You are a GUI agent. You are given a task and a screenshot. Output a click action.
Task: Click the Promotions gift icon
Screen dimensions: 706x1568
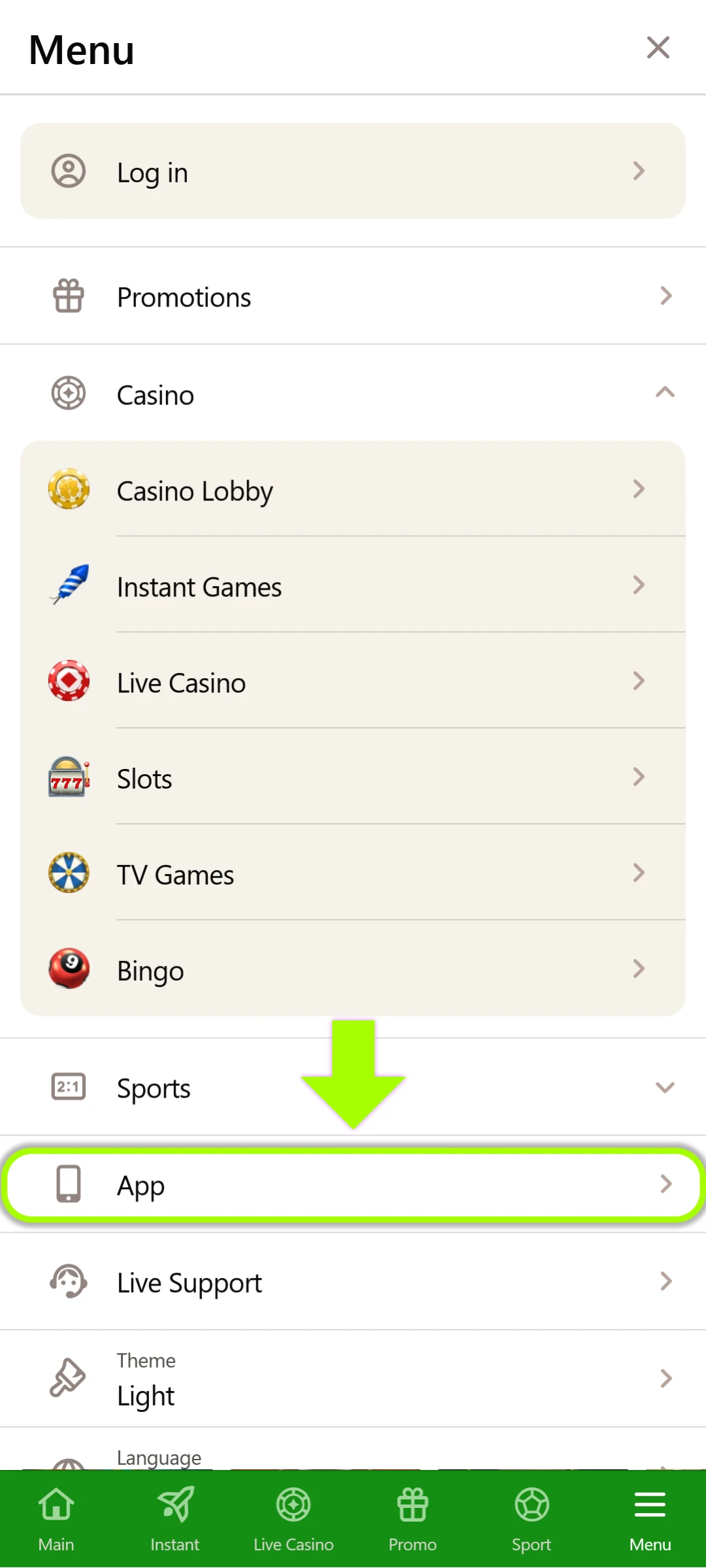(x=67, y=296)
